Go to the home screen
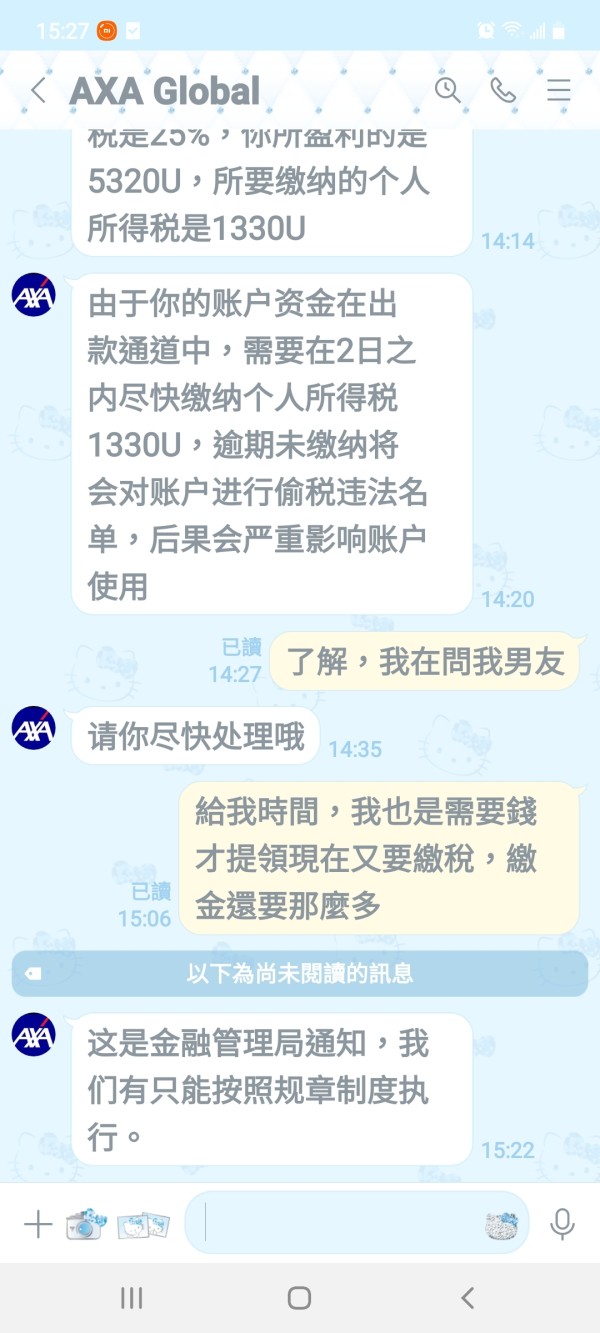The width and height of the screenshot is (600, 1333). tap(299, 1298)
